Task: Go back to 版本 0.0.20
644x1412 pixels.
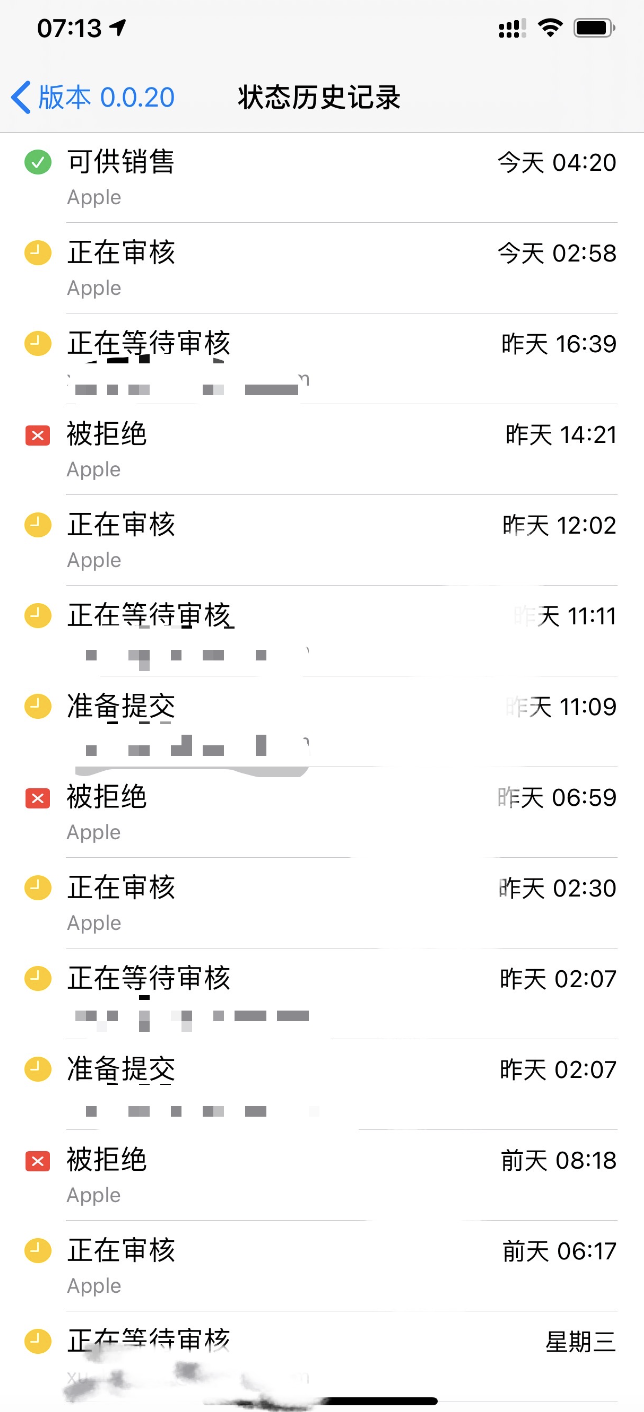Action: click(92, 97)
